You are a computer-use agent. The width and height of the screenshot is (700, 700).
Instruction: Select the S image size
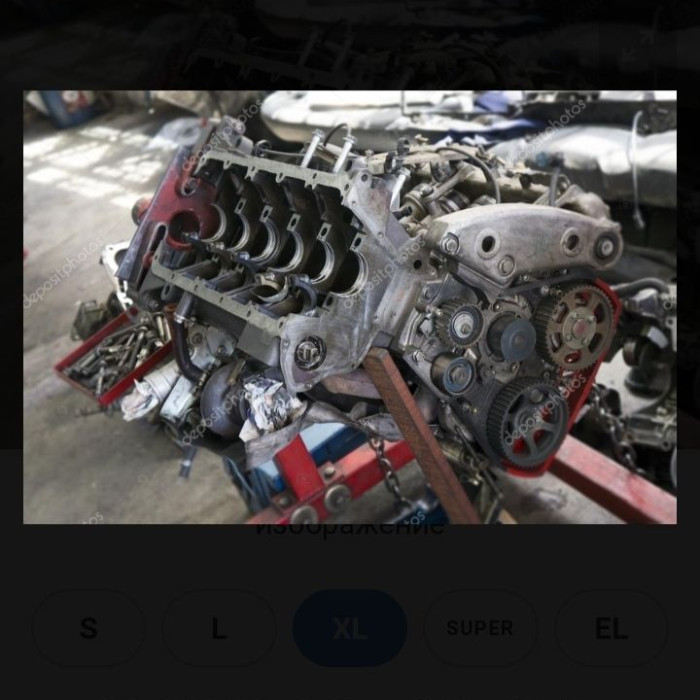click(88, 628)
